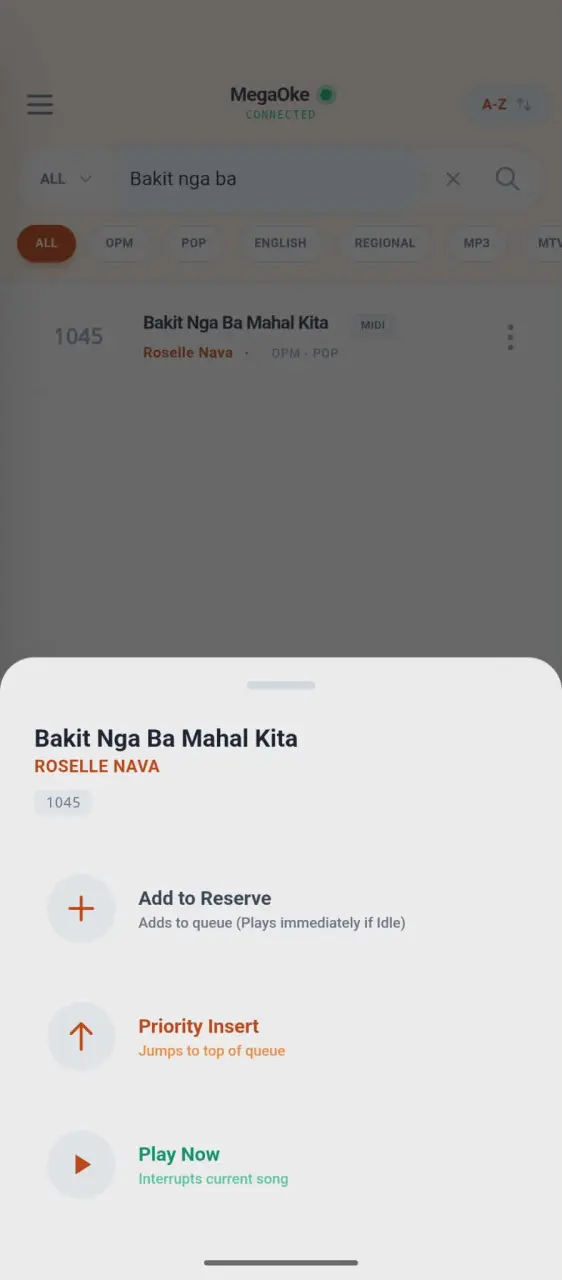Add the song to Reserve queue

[281, 908]
